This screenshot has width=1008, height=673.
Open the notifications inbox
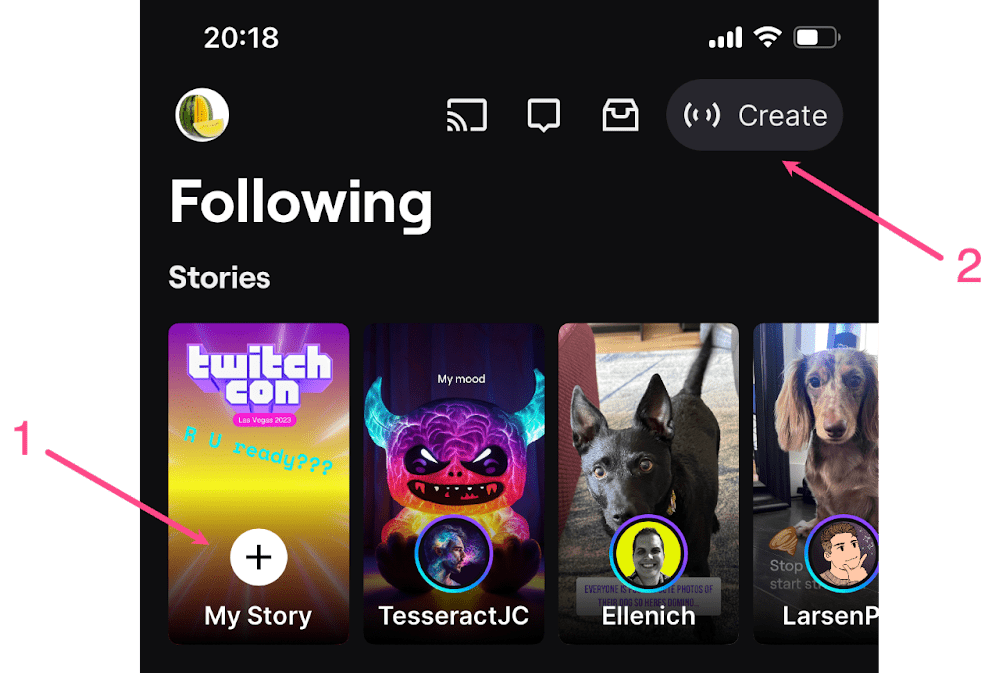[x=620, y=115]
